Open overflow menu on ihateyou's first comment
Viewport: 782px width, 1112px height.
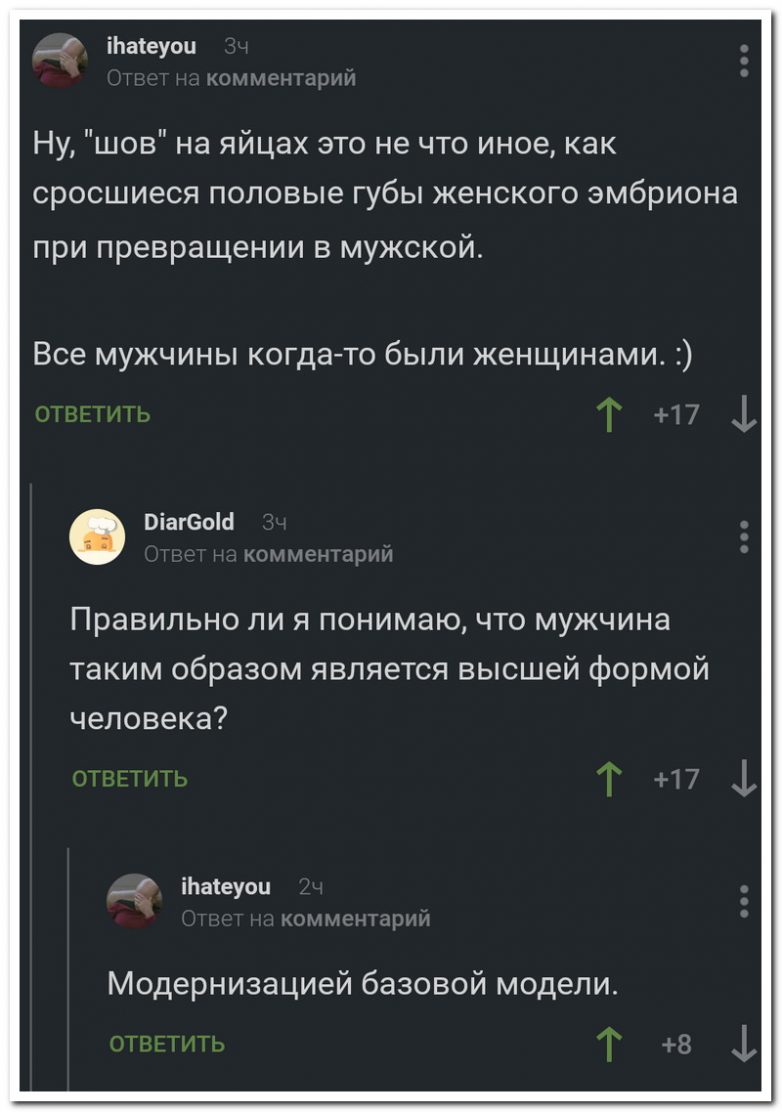coord(743,60)
